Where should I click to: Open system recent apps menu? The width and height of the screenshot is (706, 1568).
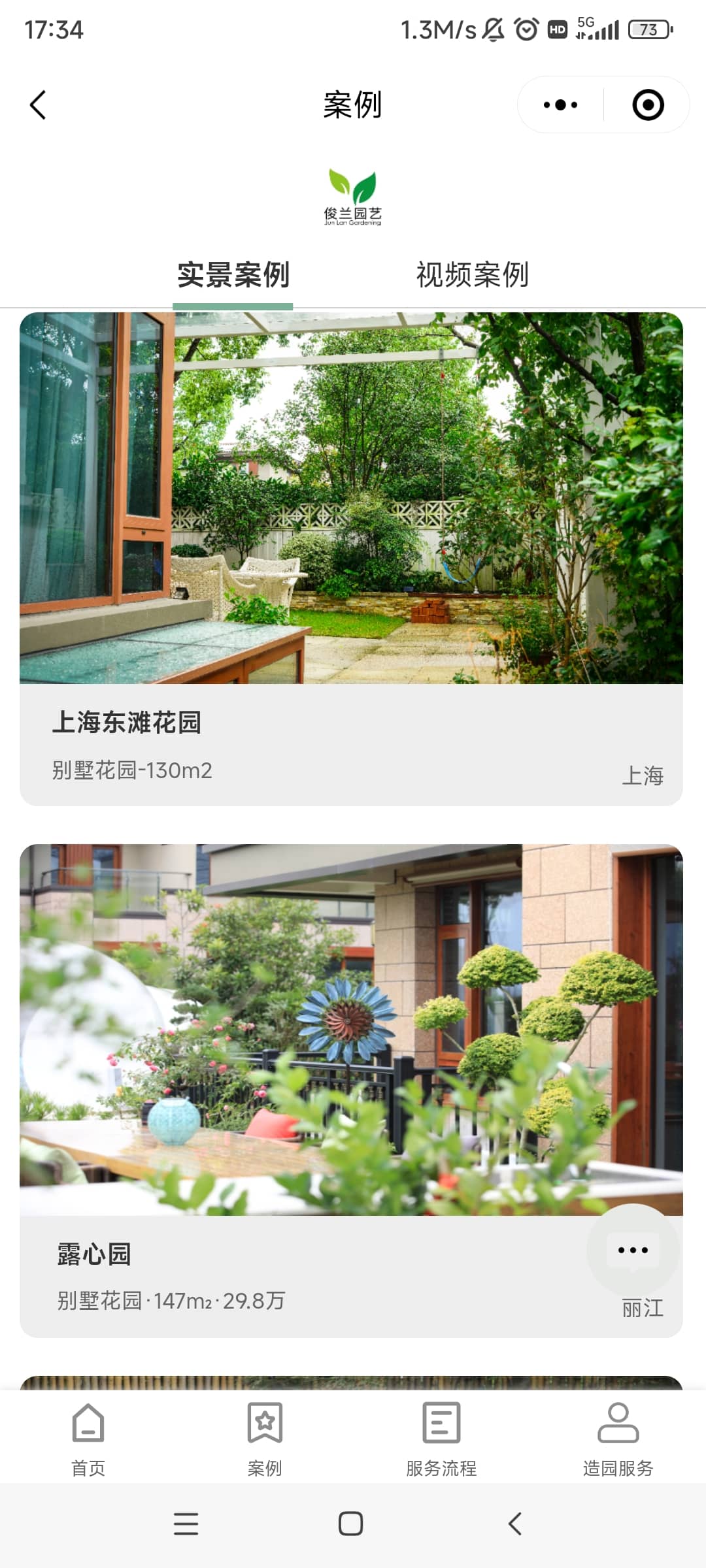click(x=186, y=1524)
